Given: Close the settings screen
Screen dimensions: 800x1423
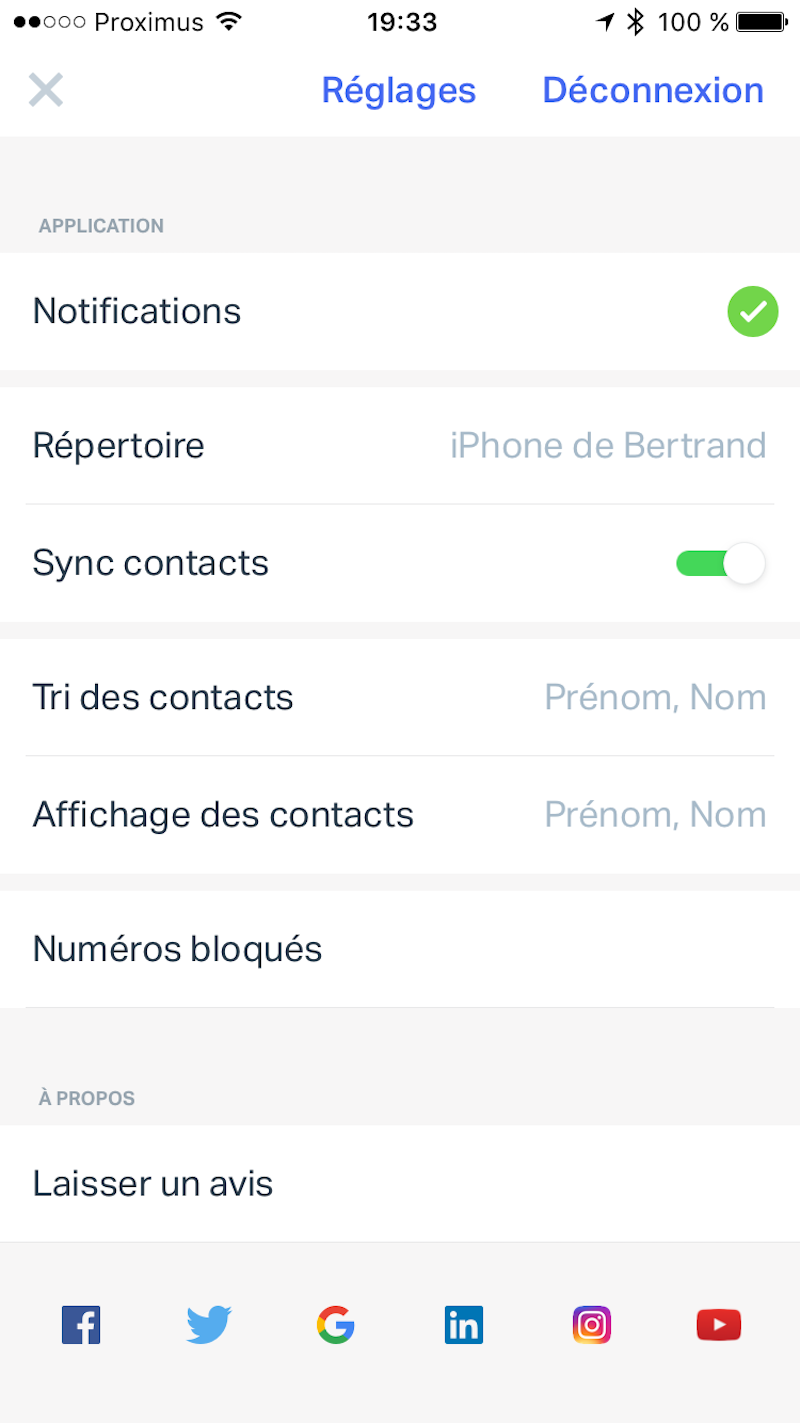Looking at the screenshot, I should (x=46, y=91).
